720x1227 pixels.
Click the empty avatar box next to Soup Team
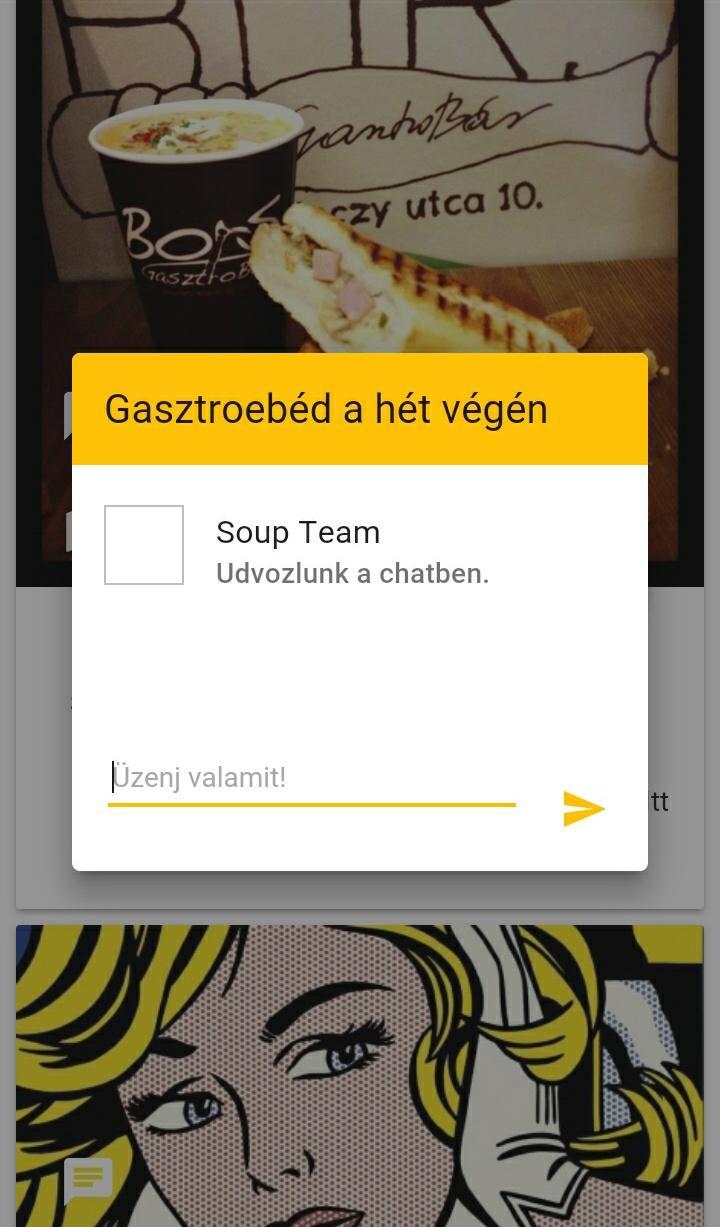pos(144,544)
